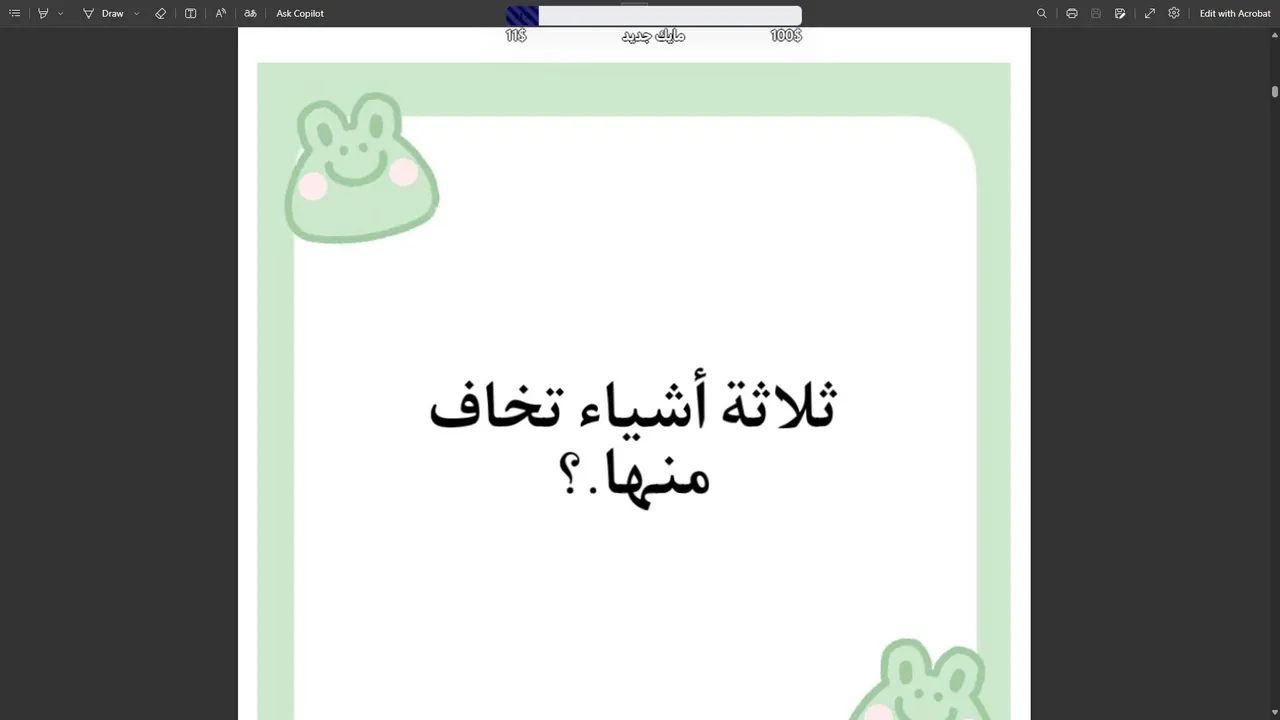Expand the Draw ink options dropdown

[137, 13]
